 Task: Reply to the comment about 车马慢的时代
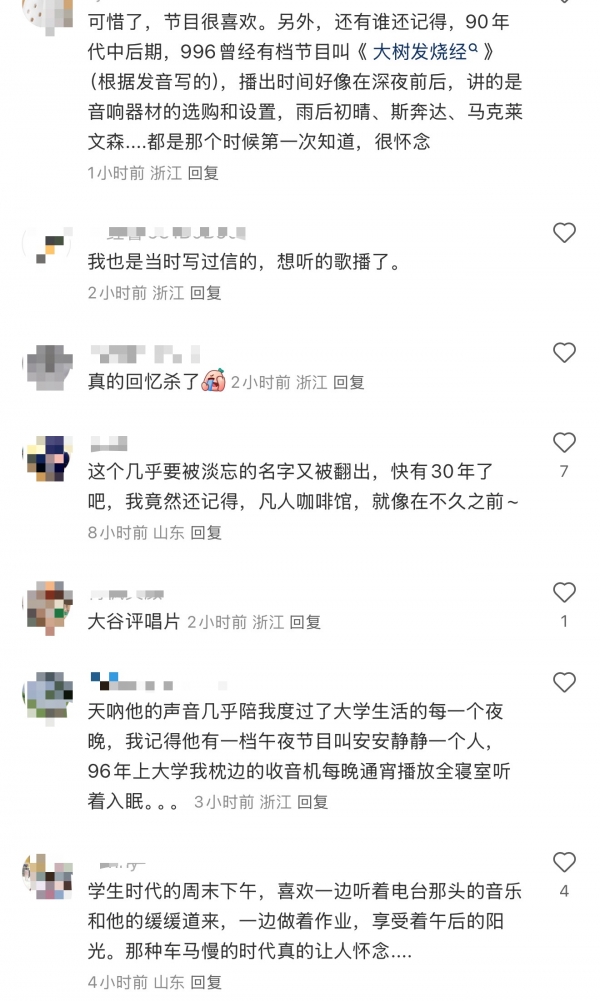(x=206, y=982)
